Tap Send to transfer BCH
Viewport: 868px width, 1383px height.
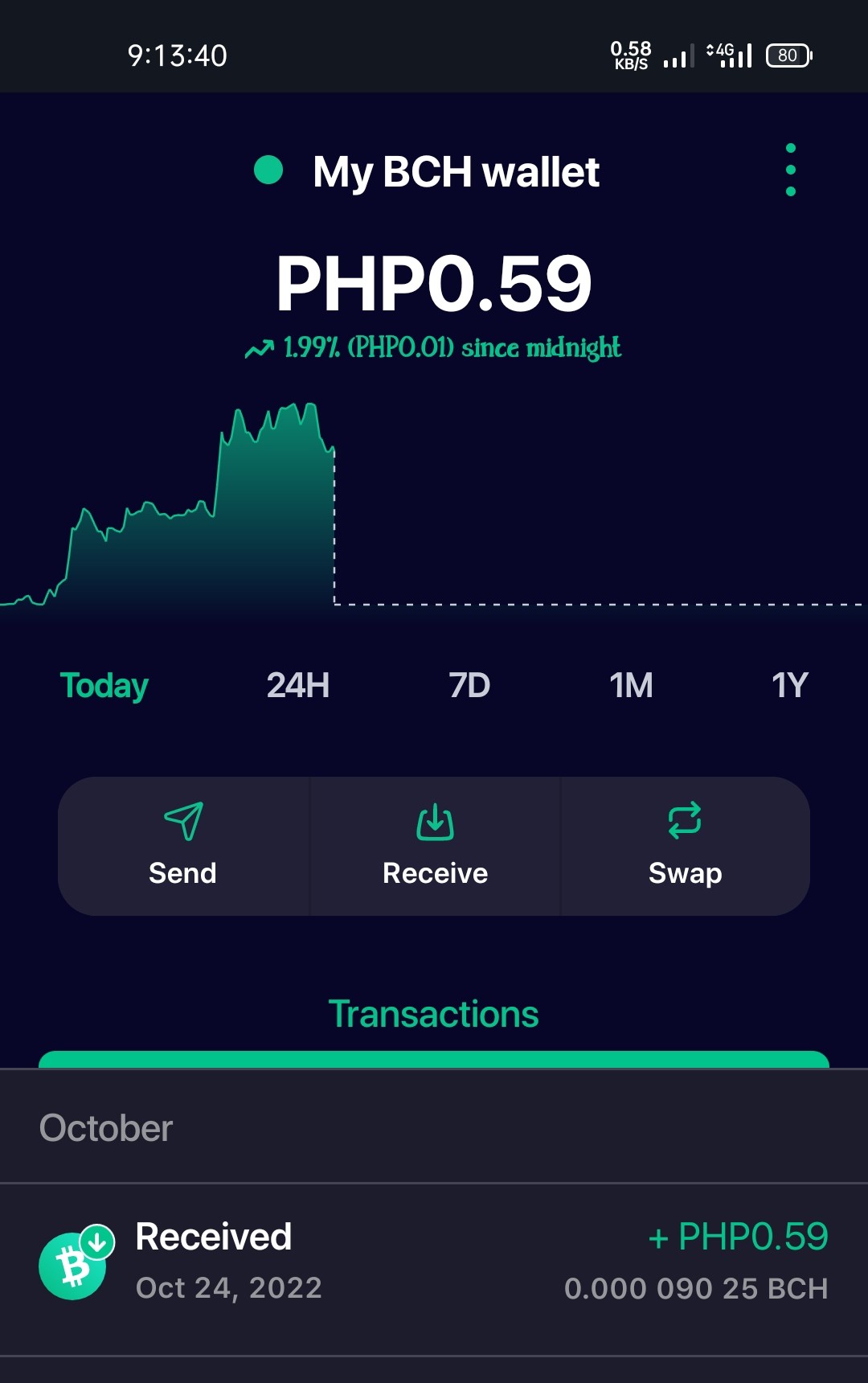(x=183, y=846)
